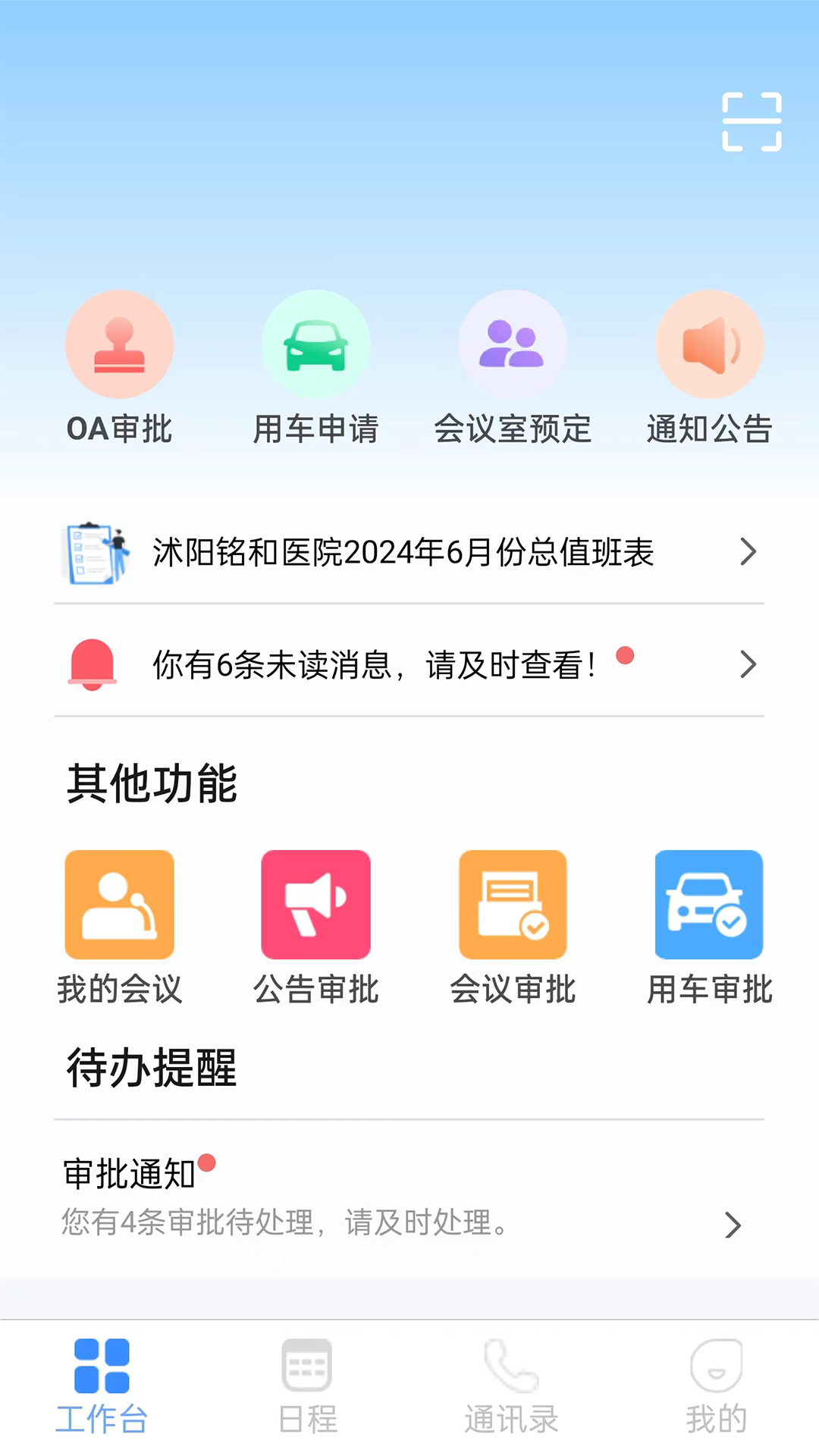819x1456 pixels.
Task: View message about 6 unread items
Action: 375,664
